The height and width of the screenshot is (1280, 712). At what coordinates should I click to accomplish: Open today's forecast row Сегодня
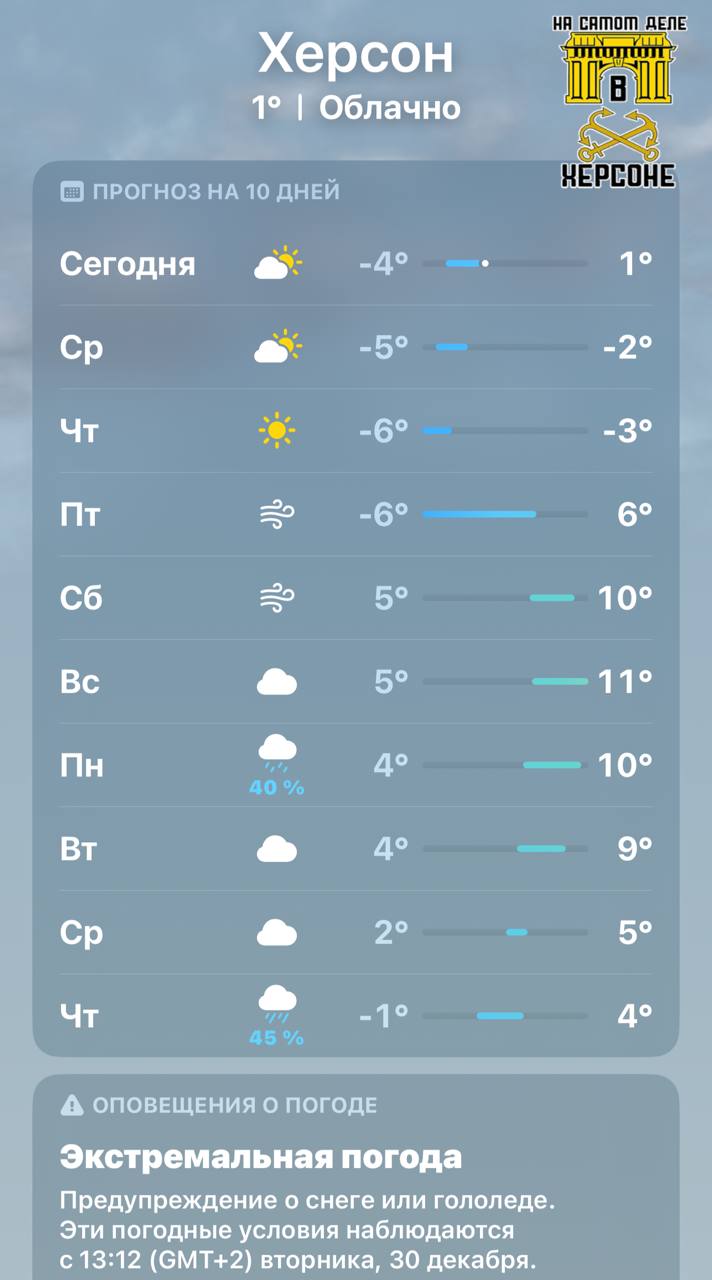[x=356, y=264]
